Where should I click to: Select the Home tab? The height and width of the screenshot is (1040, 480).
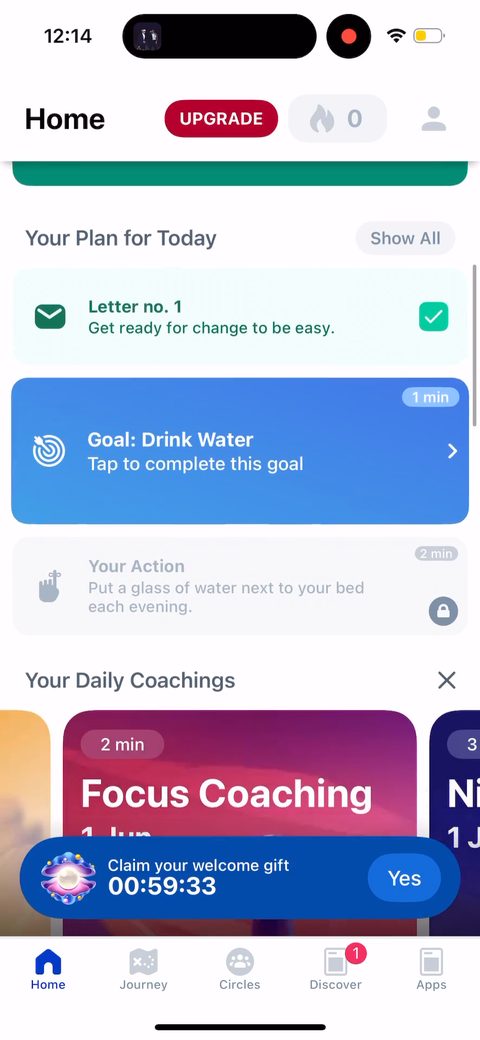tap(48, 969)
